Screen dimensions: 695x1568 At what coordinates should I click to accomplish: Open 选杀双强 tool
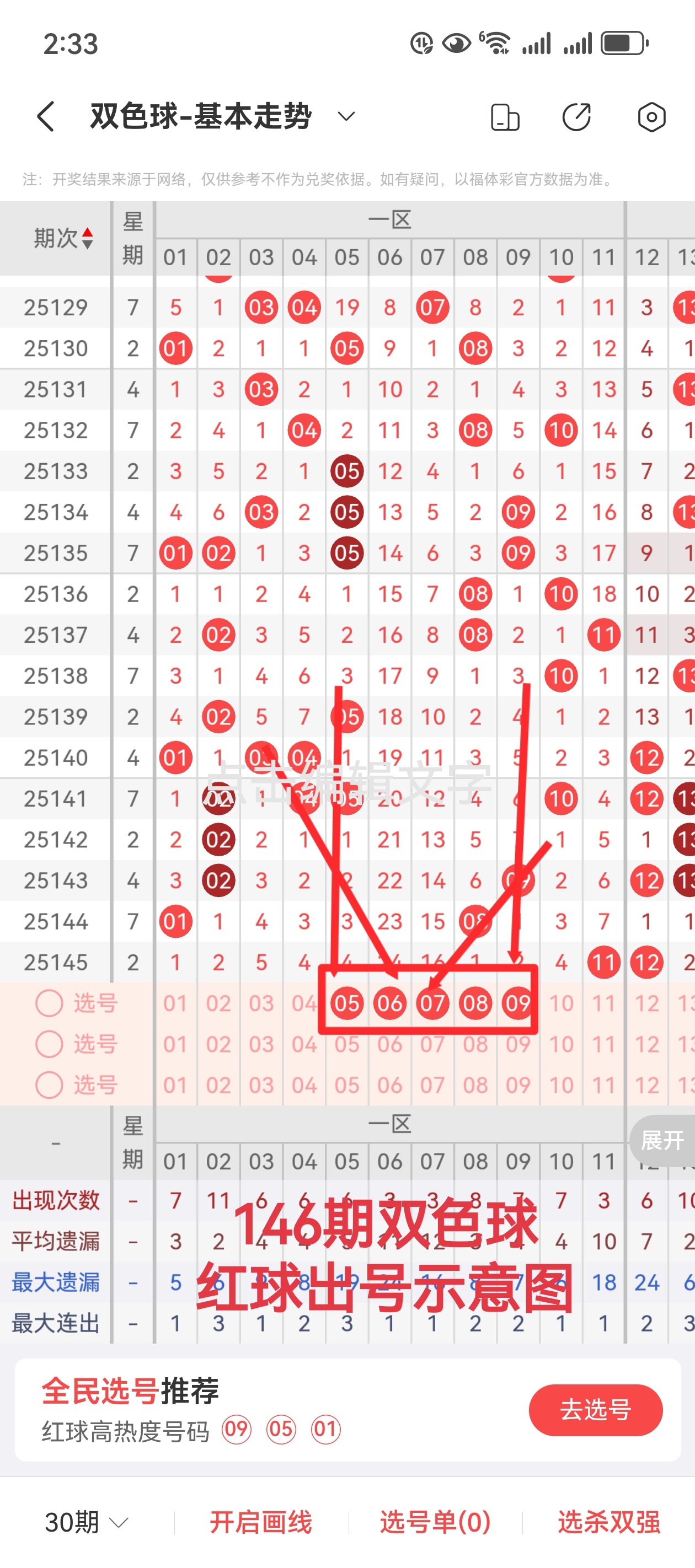pyautogui.click(x=608, y=1522)
